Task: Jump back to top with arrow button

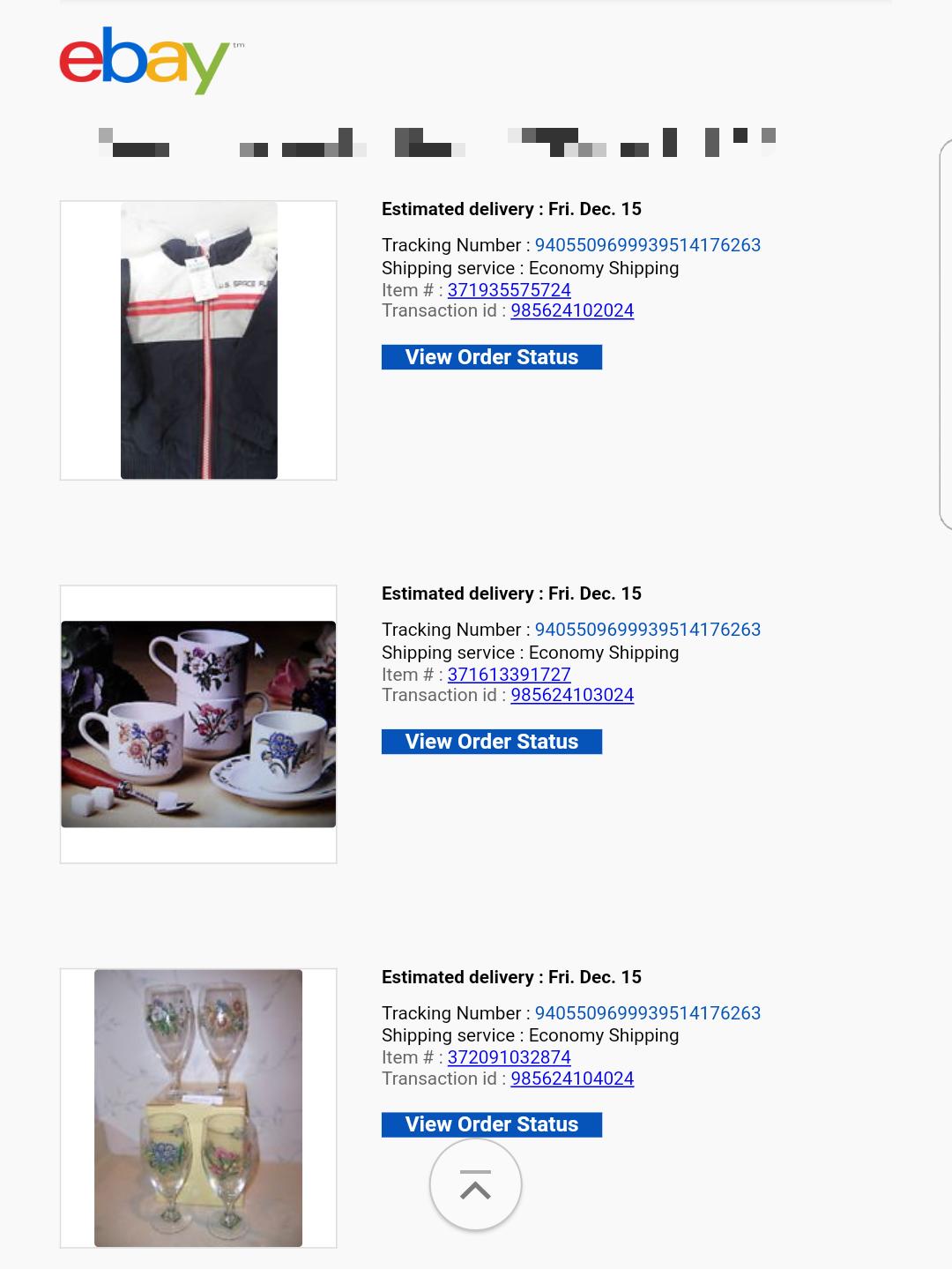Action: click(x=475, y=1185)
